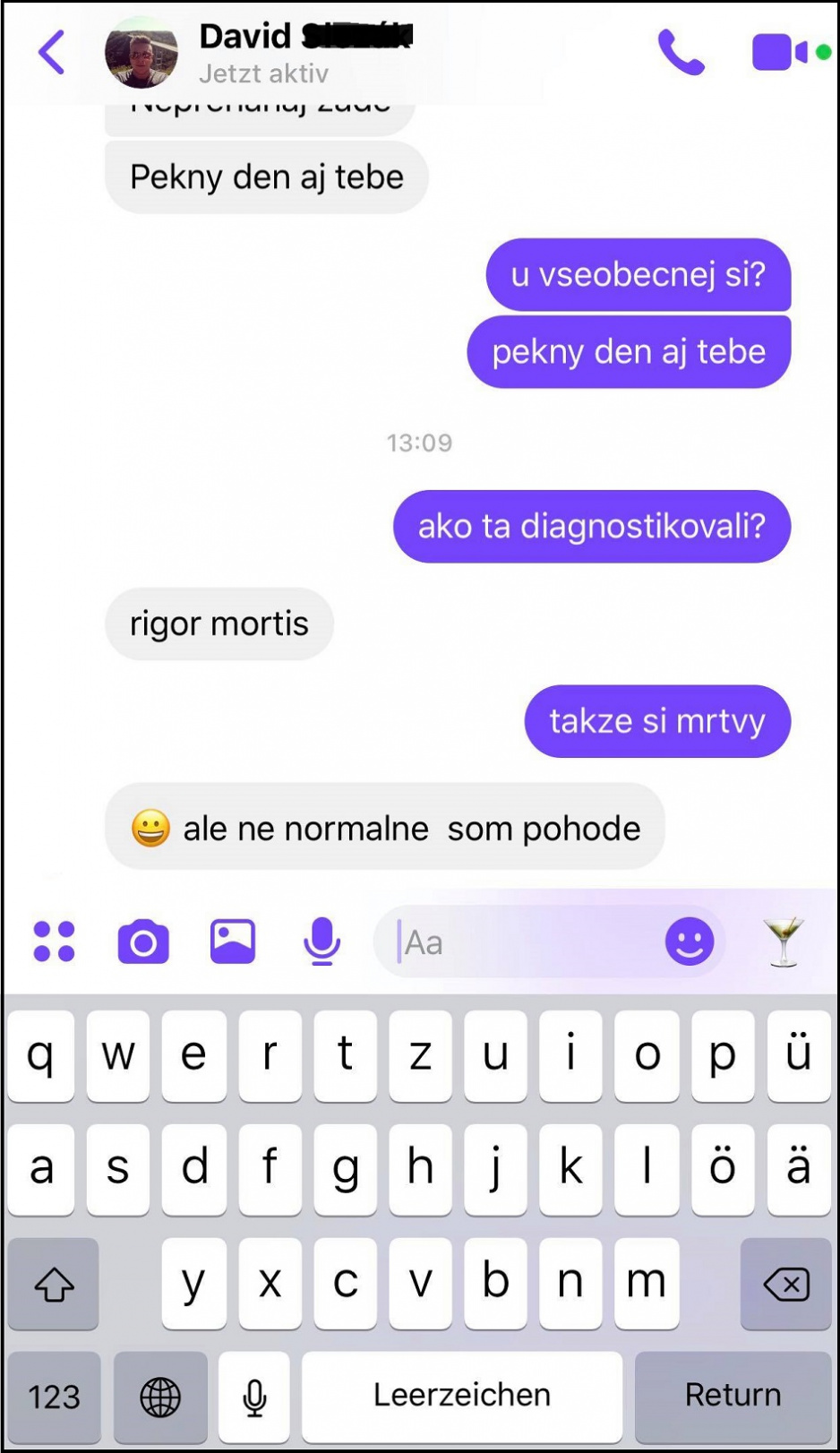The width and height of the screenshot is (840, 1453).
Task: Switch the keyboard to the 123 numbers layout
Action: pyautogui.click(x=54, y=1396)
